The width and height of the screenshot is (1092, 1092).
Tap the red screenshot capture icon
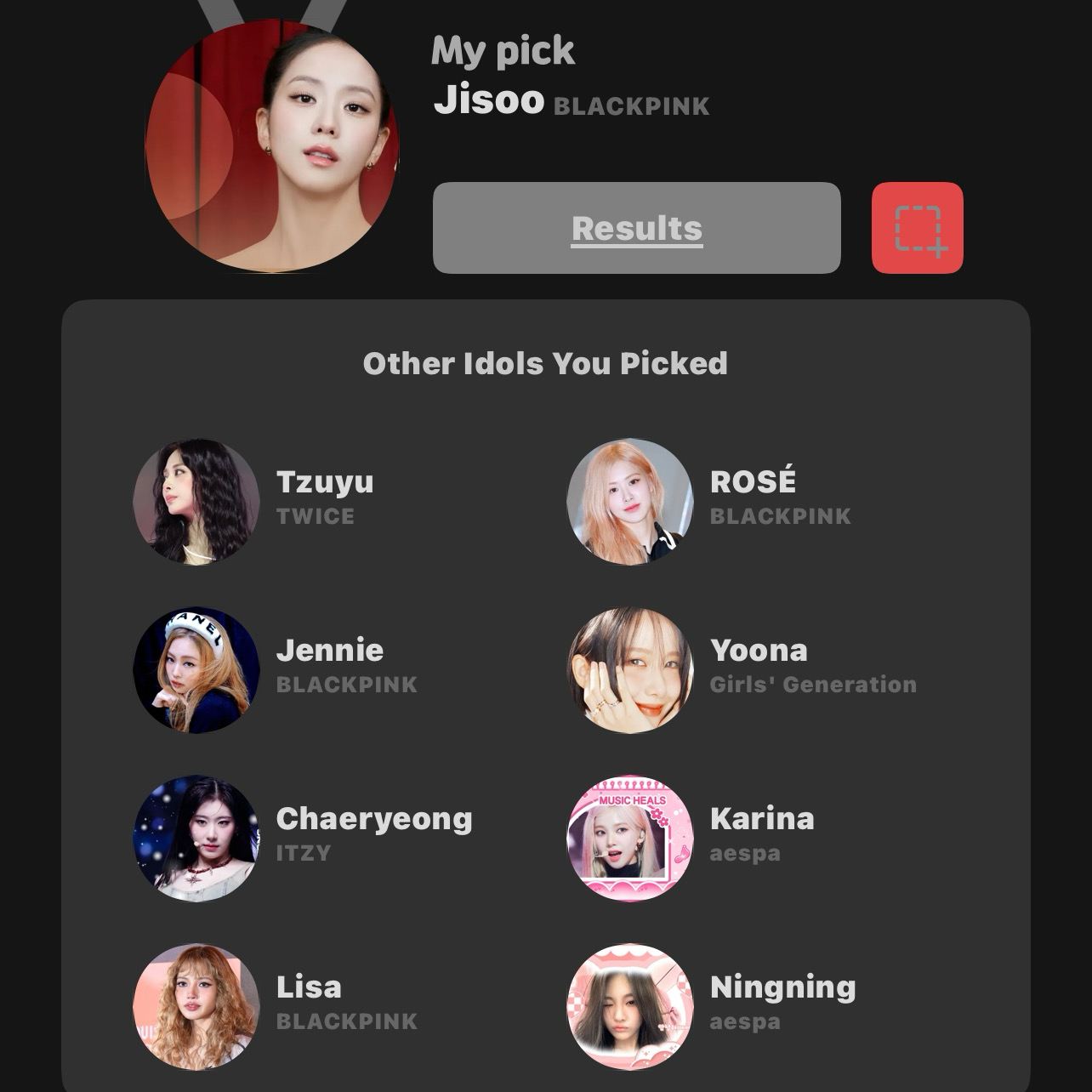918,228
